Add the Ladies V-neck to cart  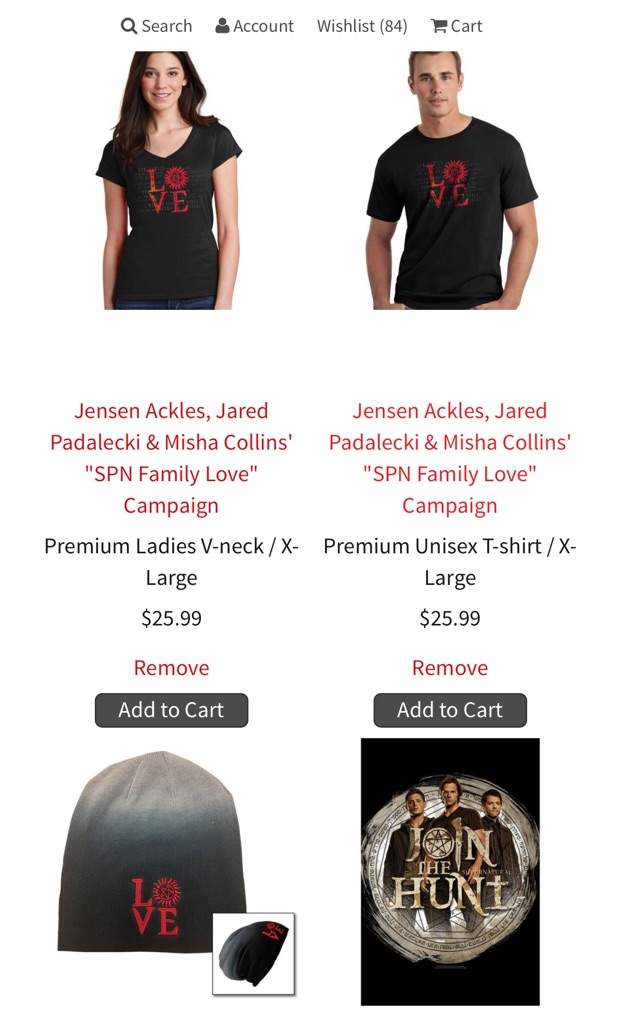tap(171, 710)
